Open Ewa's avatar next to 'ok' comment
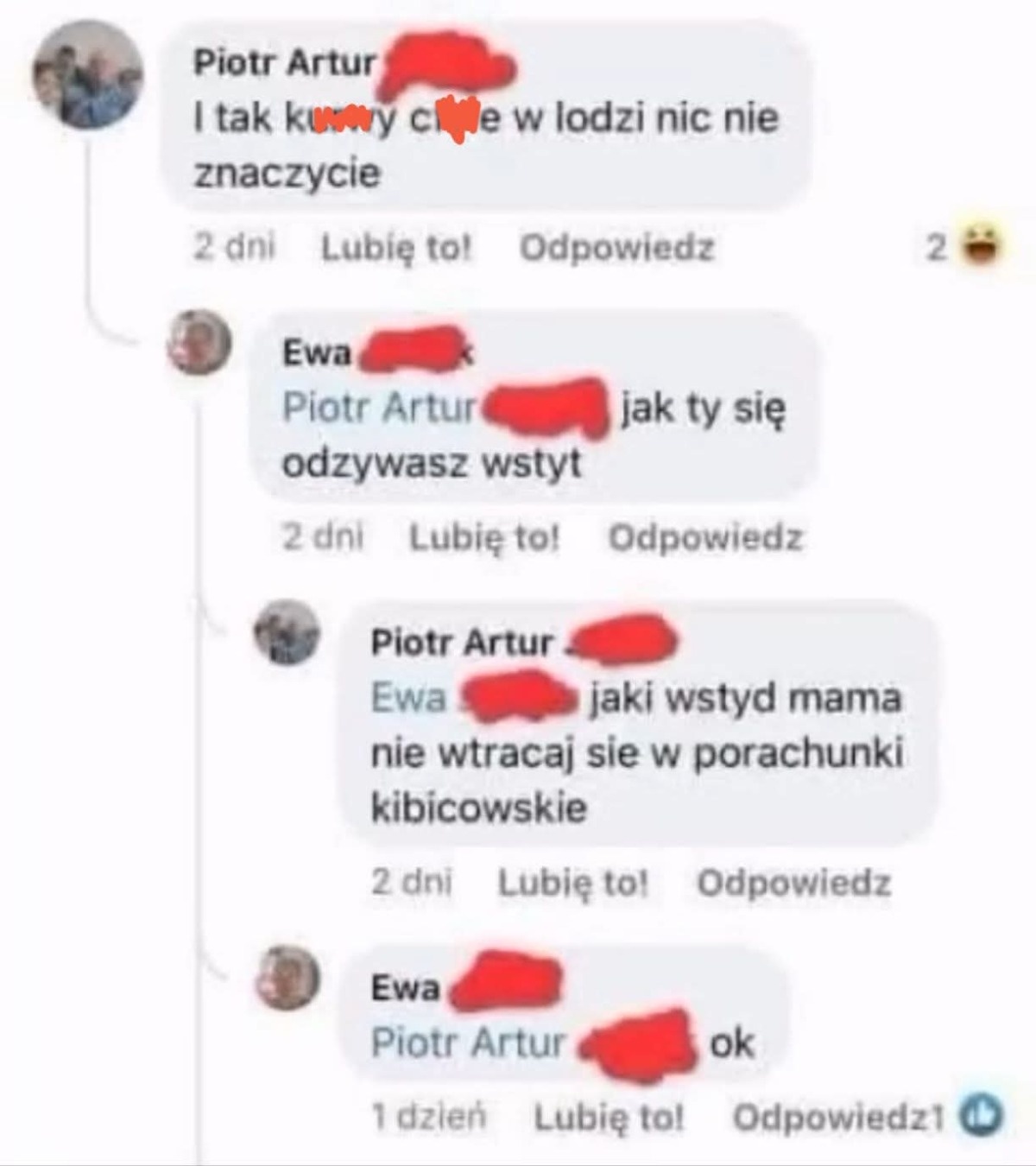This screenshot has width=1036, height=1166. click(x=288, y=977)
